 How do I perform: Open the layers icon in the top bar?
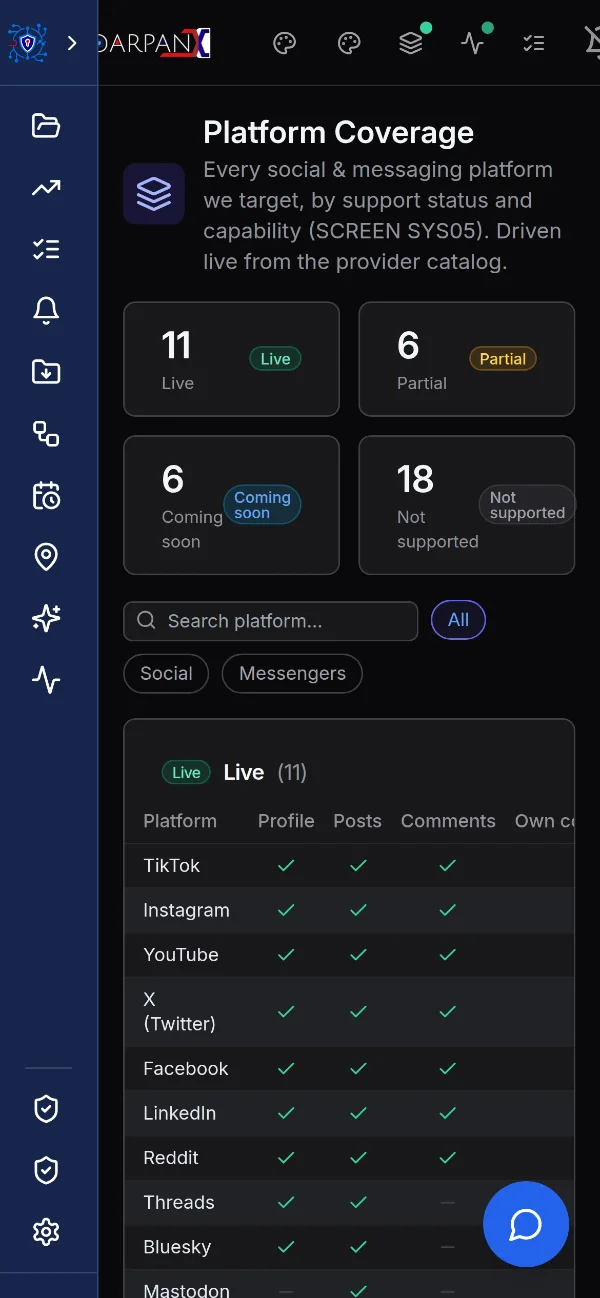tap(410, 43)
